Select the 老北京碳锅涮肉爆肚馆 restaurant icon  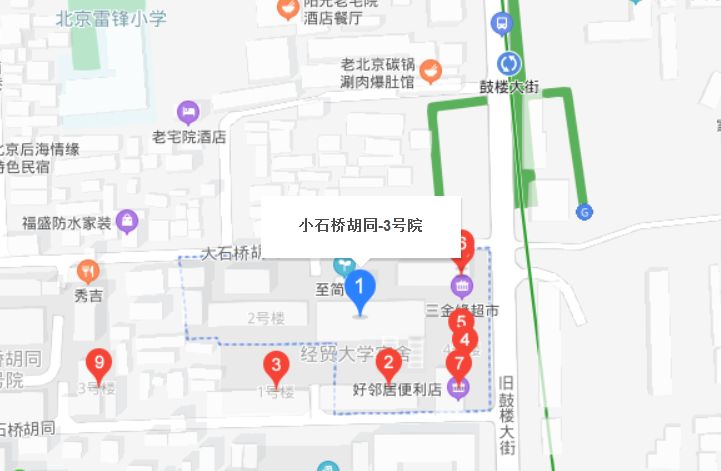coord(430,70)
